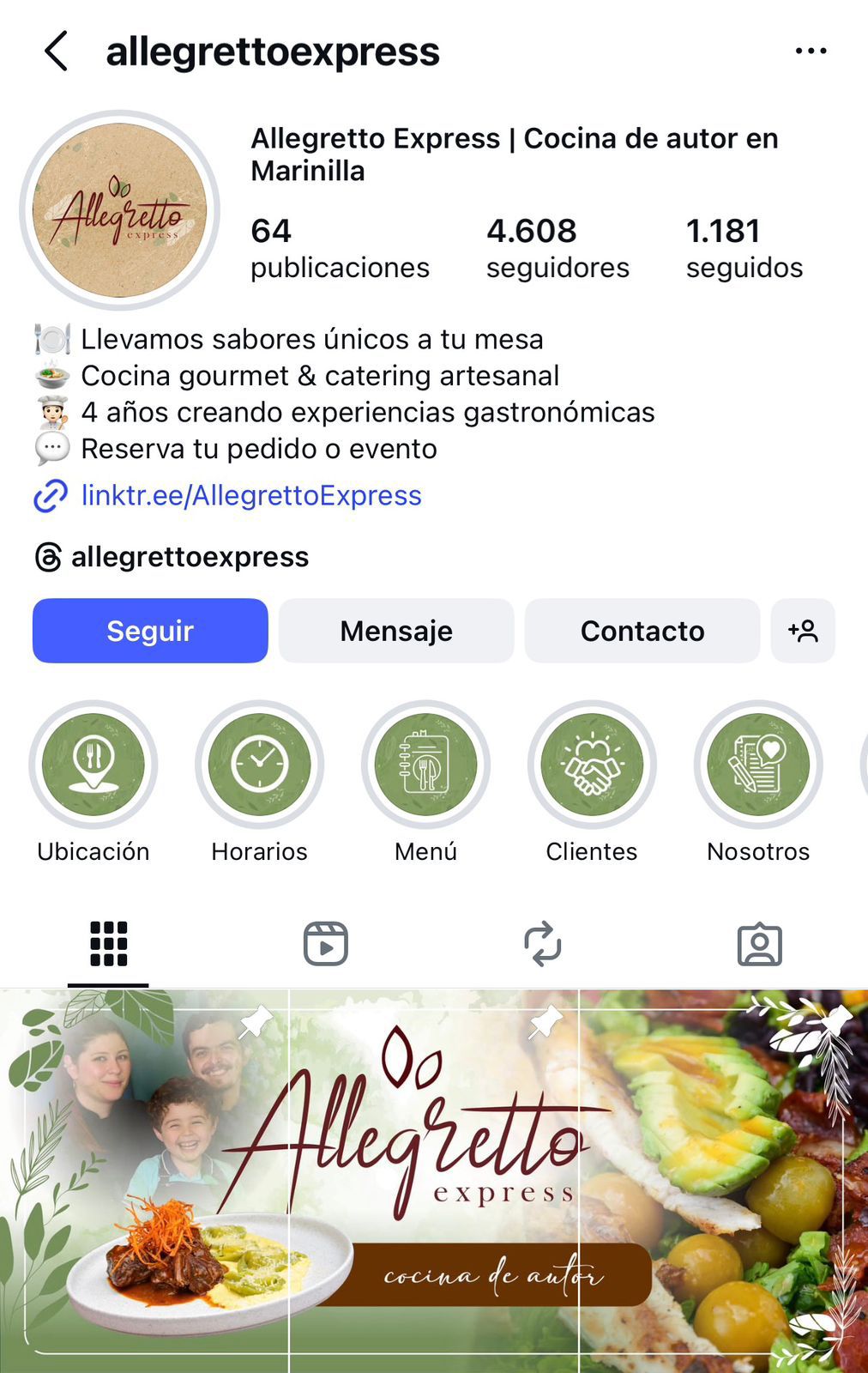
Task: Switch to the tagged photos tab
Action: point(760,944)
